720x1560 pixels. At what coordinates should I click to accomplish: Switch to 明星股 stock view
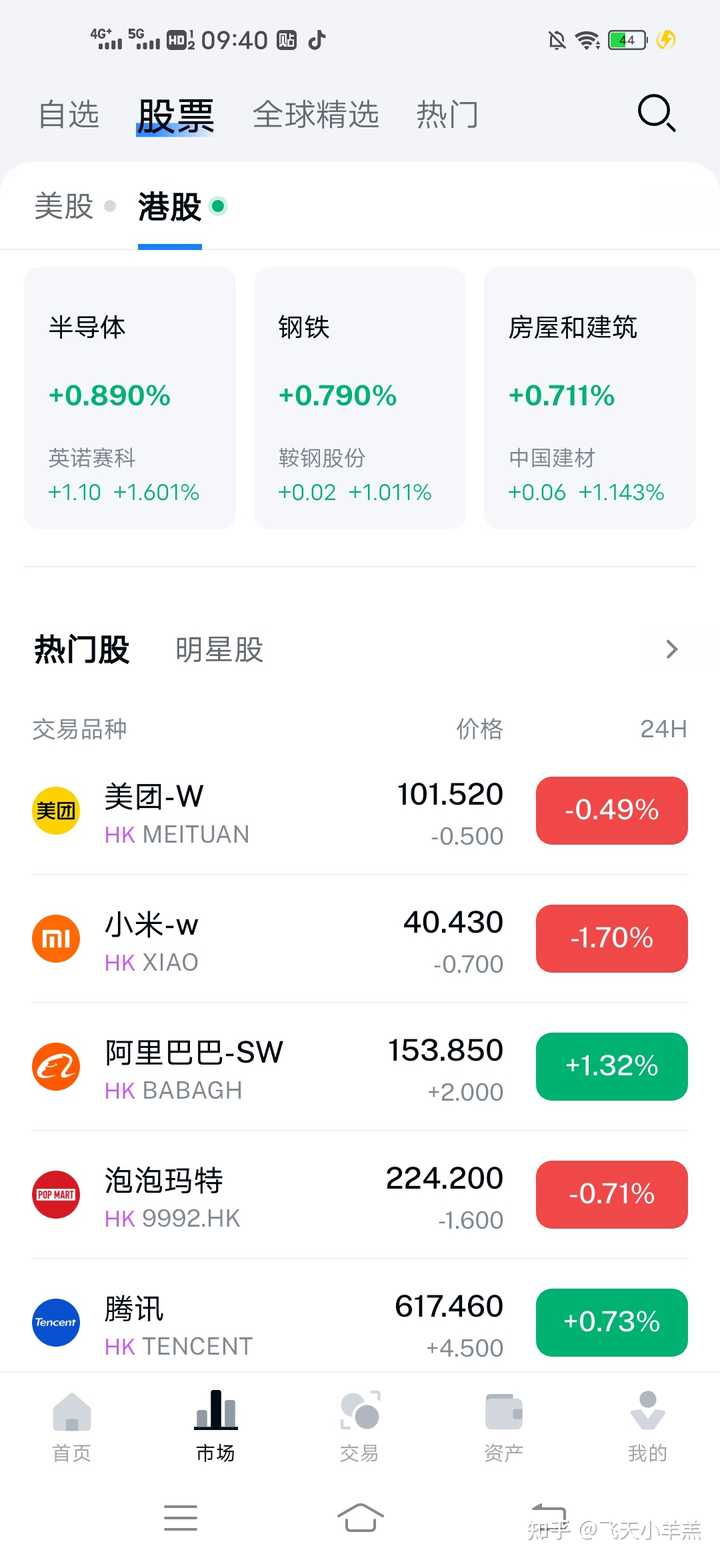pos(218,649)
